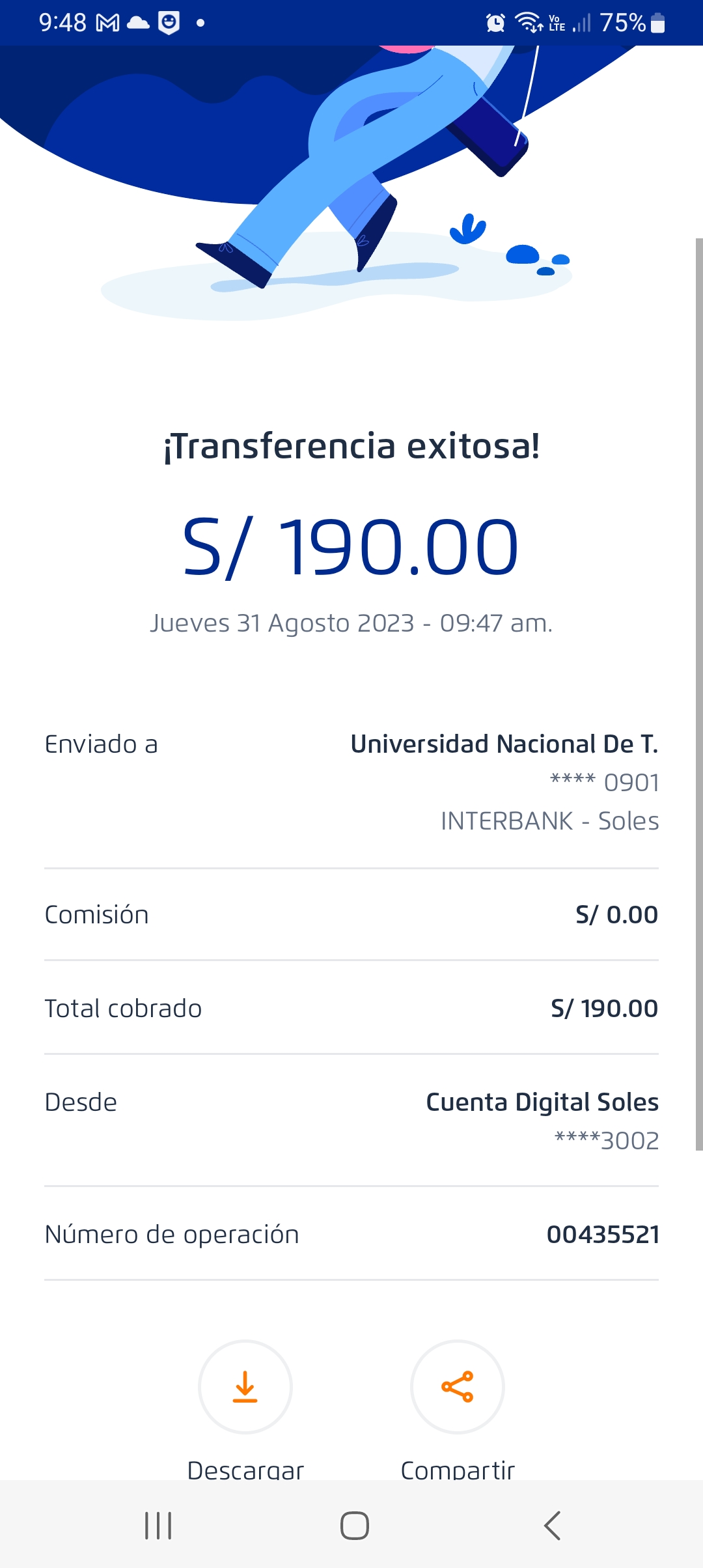Screen dimensions: 703x1568
Task: Download the transfer receipt
Action: (245, 1387)
